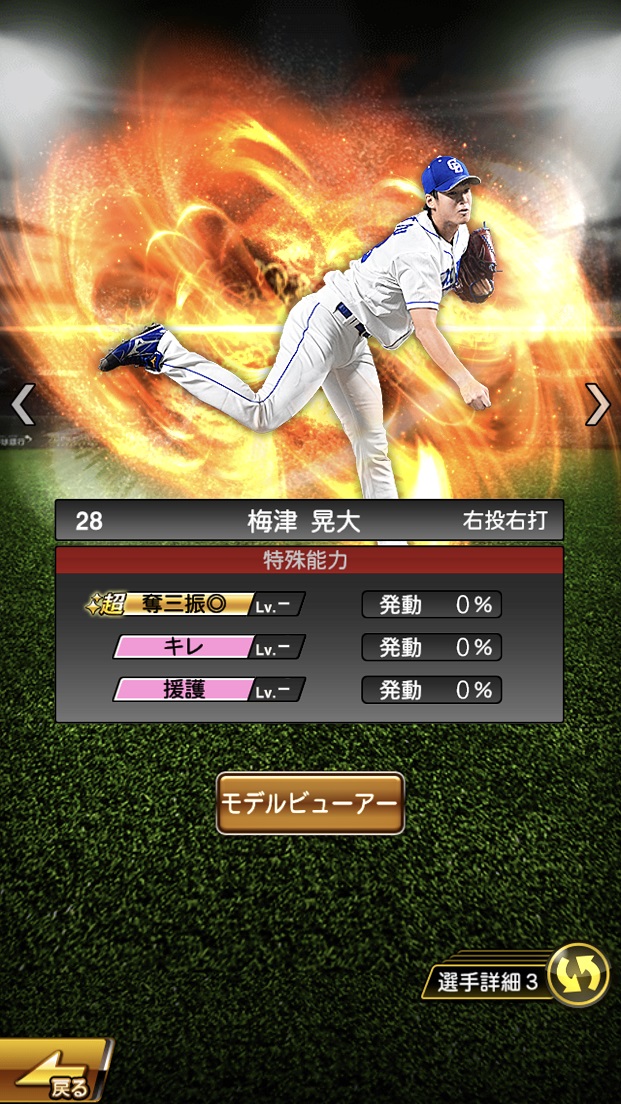Viewport: 621px width, 1104px height.
Task: Go to the next player with right arrow
Action: pos(598,404)
